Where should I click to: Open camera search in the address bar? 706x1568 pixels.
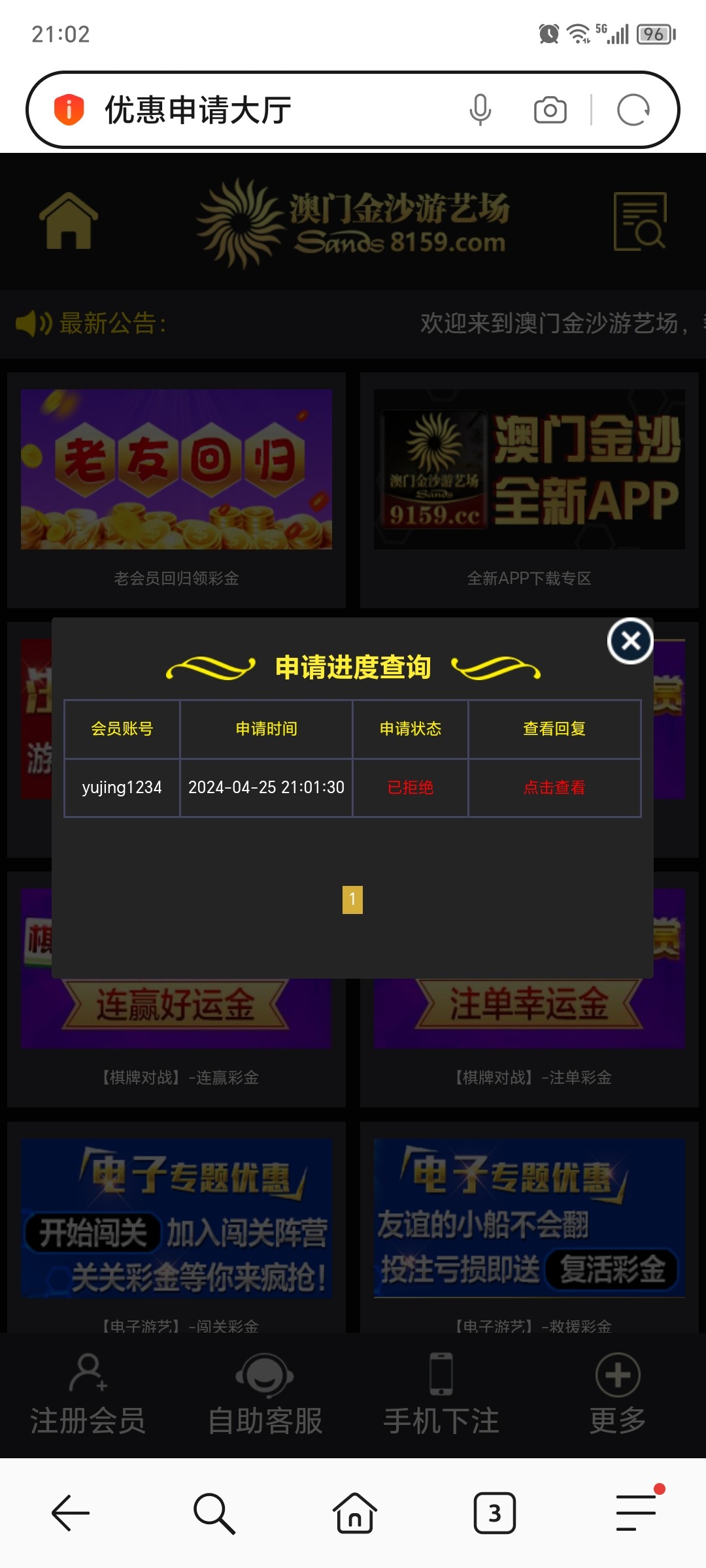(550, 110)
